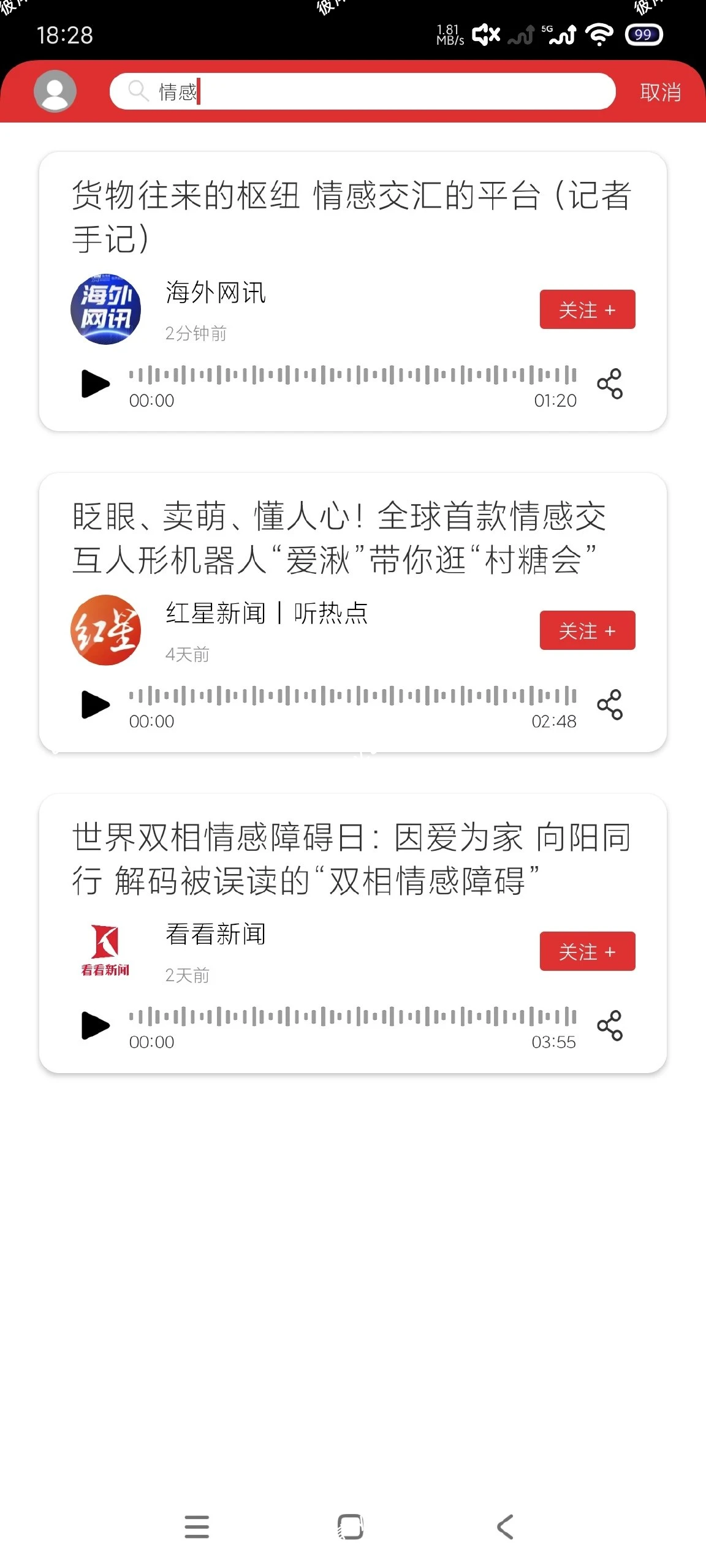706x1568 pixels.
Task: Share the 红星新闻 audio news
Action: tap(610, 704)
